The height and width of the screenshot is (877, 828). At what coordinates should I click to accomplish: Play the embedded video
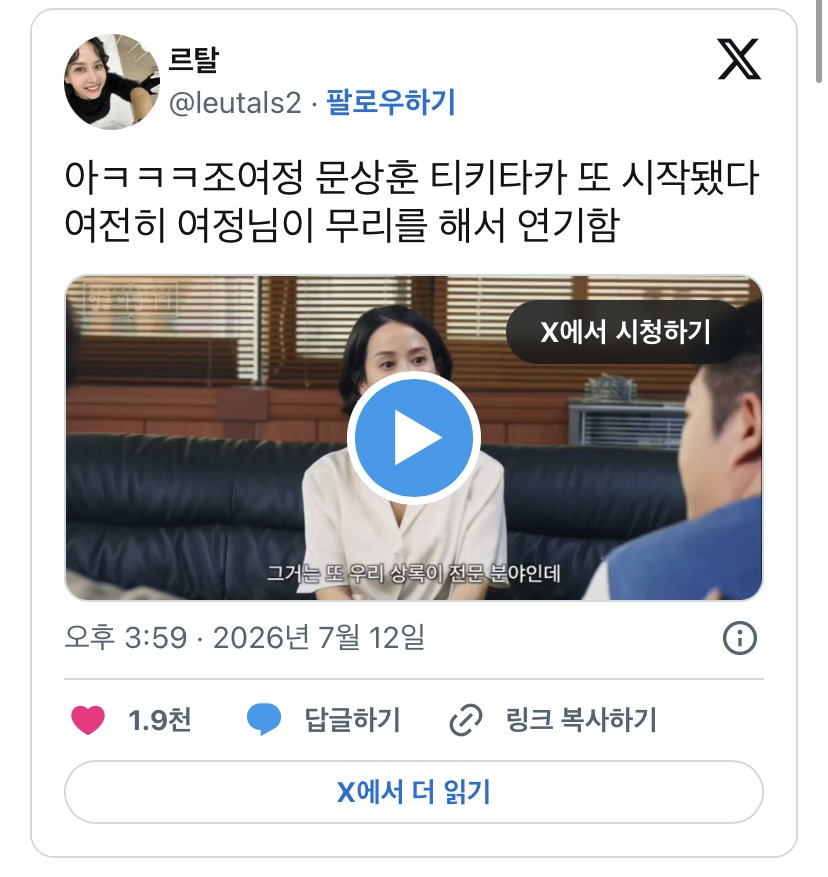pos(413,438)
